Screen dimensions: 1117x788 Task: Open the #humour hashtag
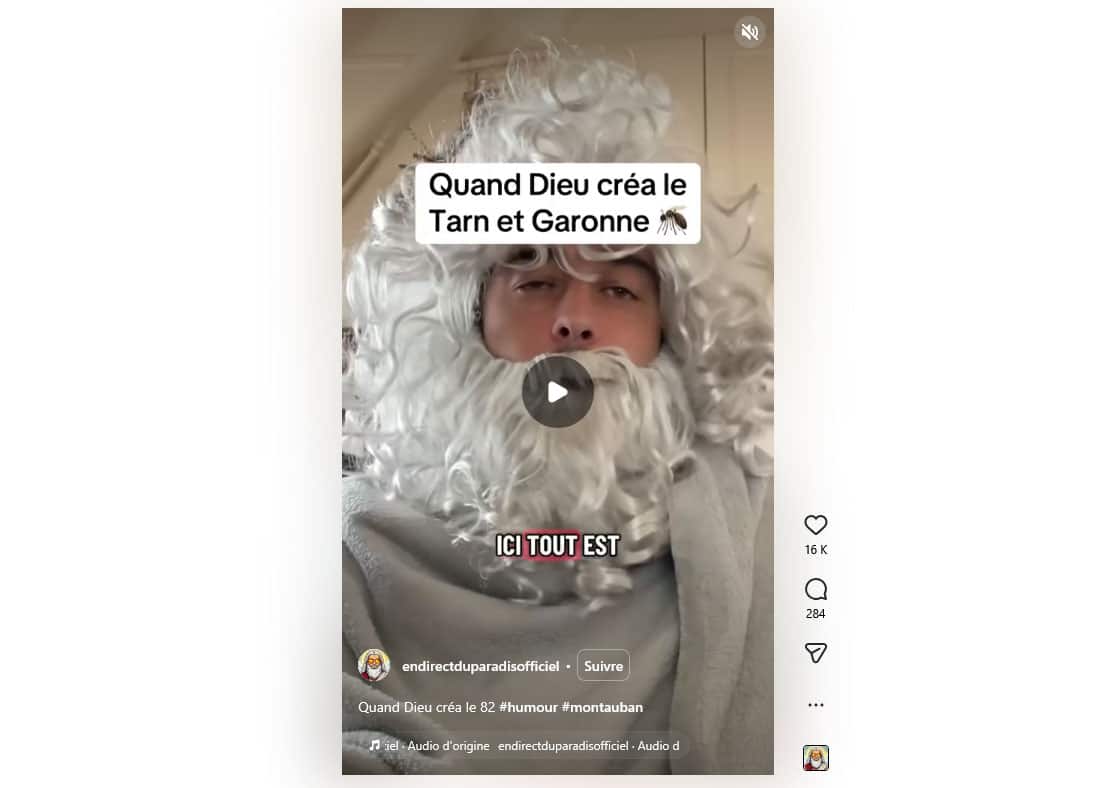click(x=528, y=707)
